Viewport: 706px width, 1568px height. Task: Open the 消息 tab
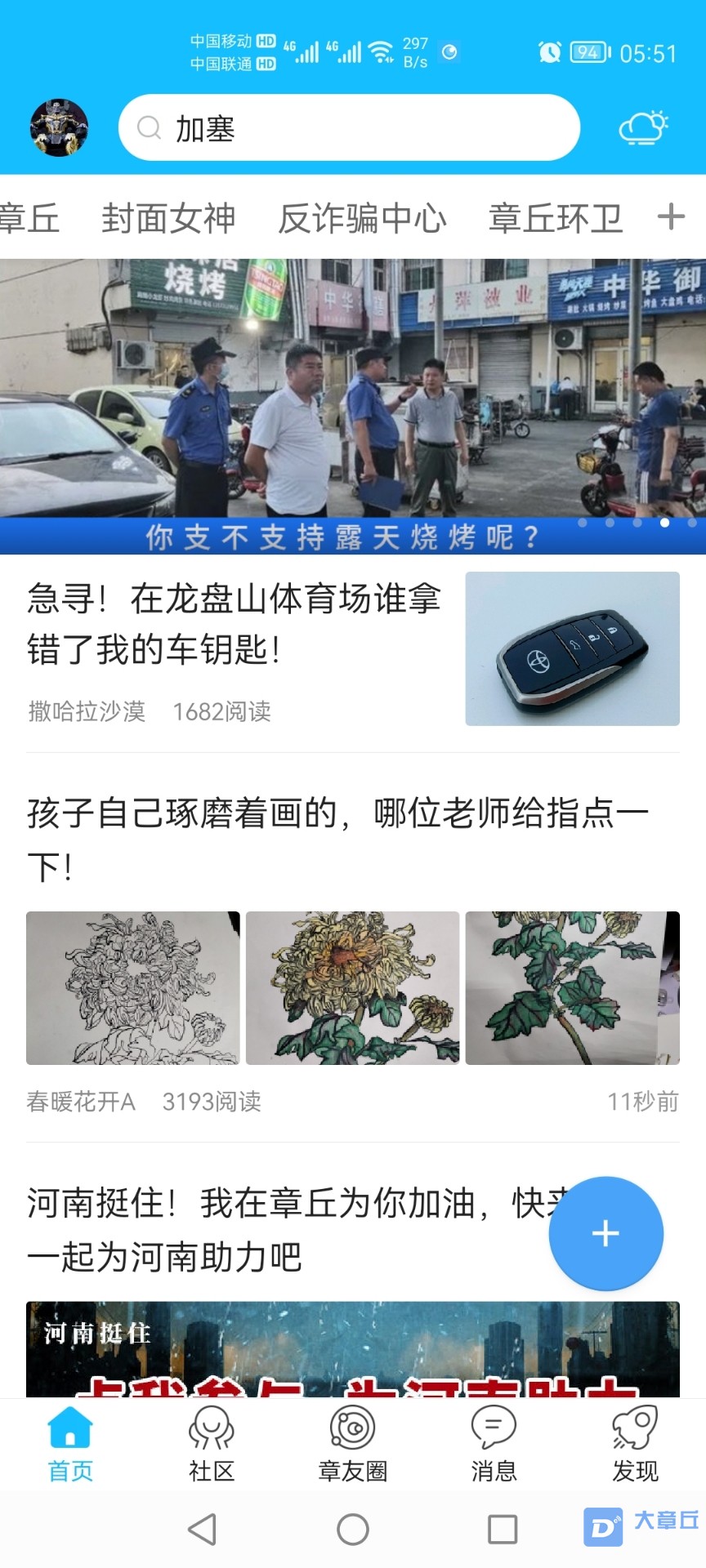point(494,1444)
